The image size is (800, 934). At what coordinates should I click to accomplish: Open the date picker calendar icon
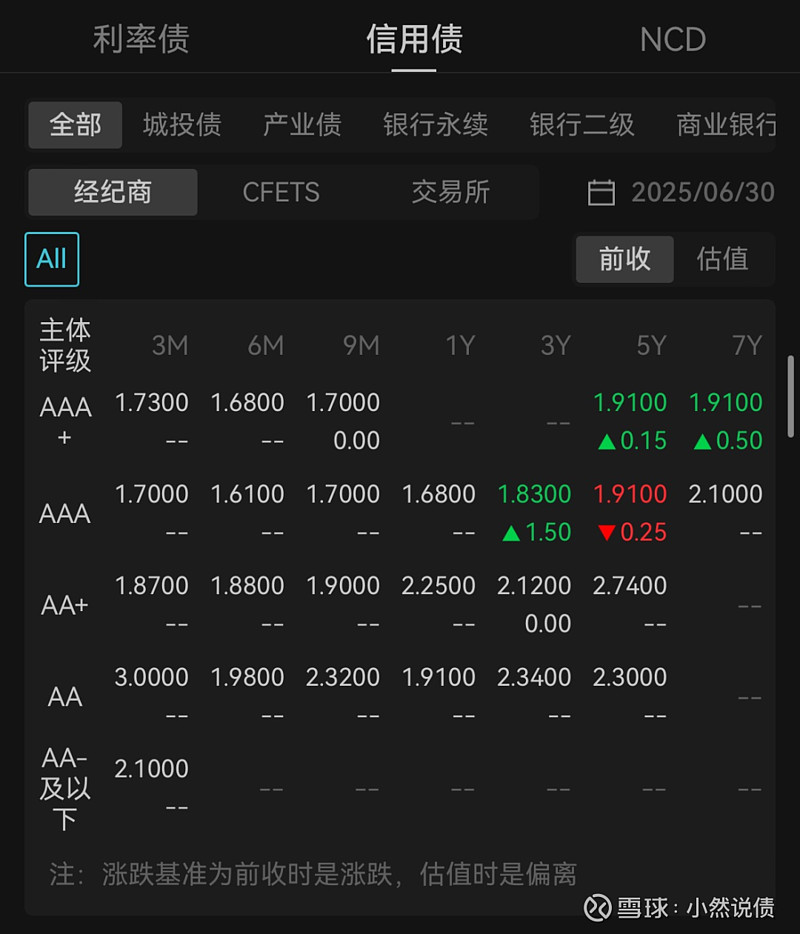(601, 192)
